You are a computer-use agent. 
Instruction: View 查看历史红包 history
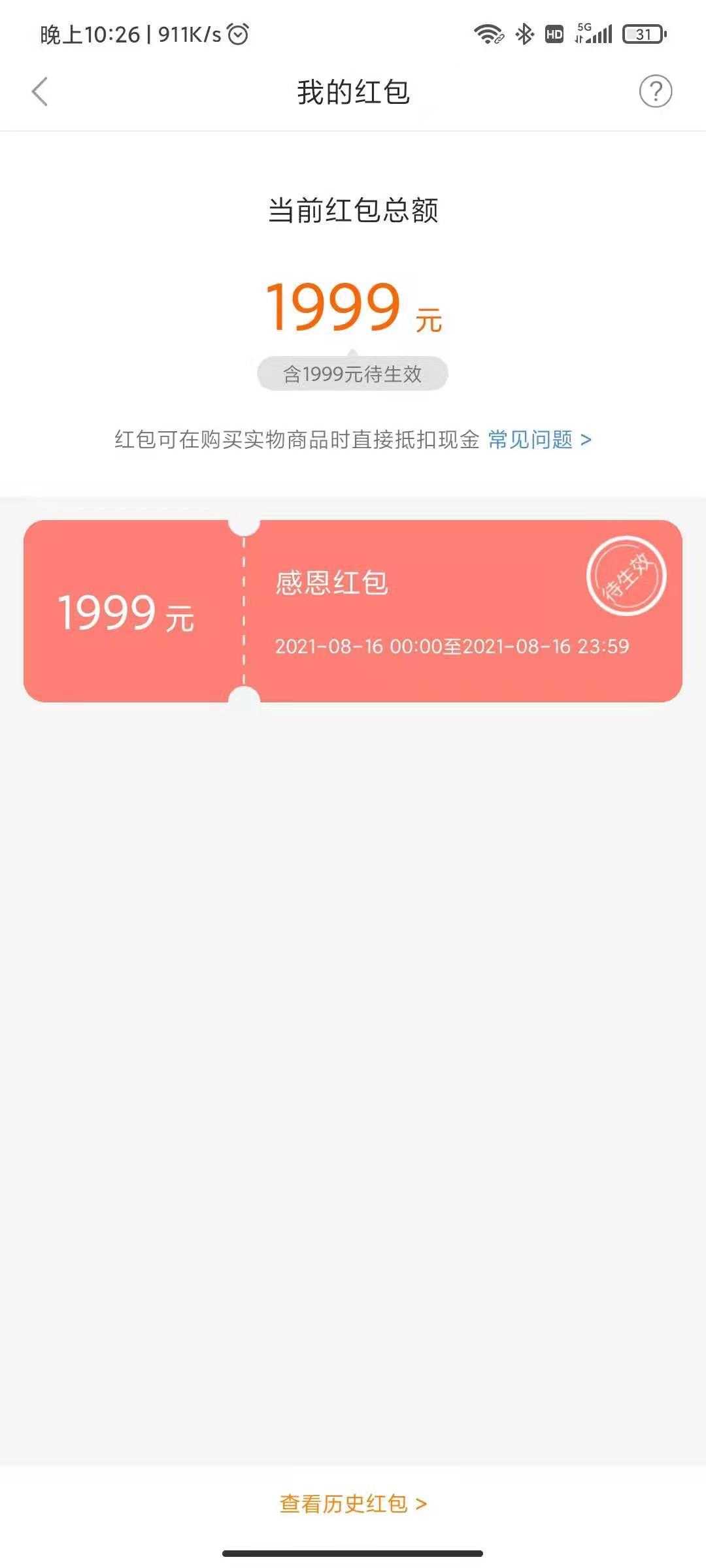click(x=353, y=1504)
